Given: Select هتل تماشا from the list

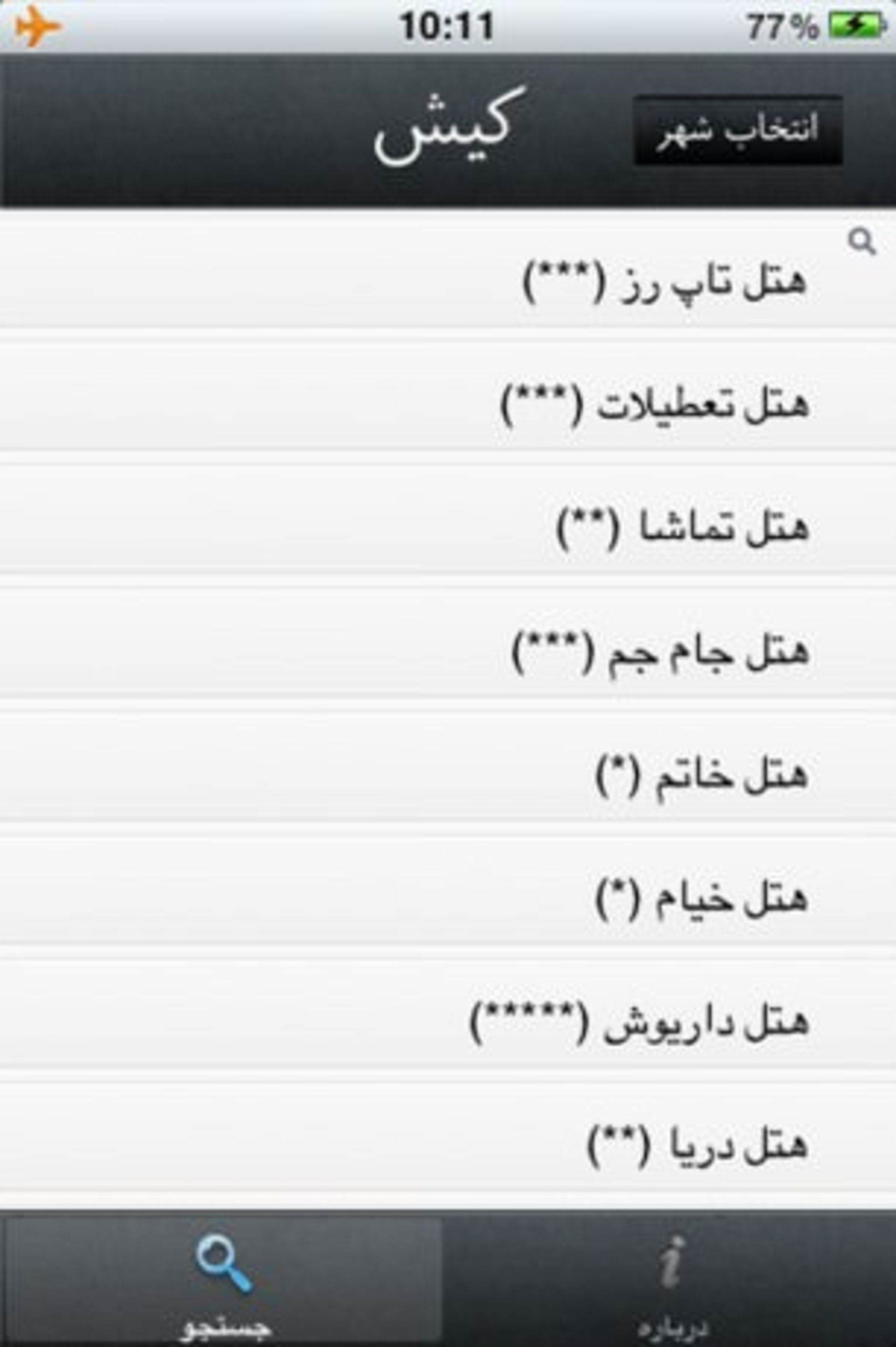Looking at the screenshot, I should click(683, 527).
